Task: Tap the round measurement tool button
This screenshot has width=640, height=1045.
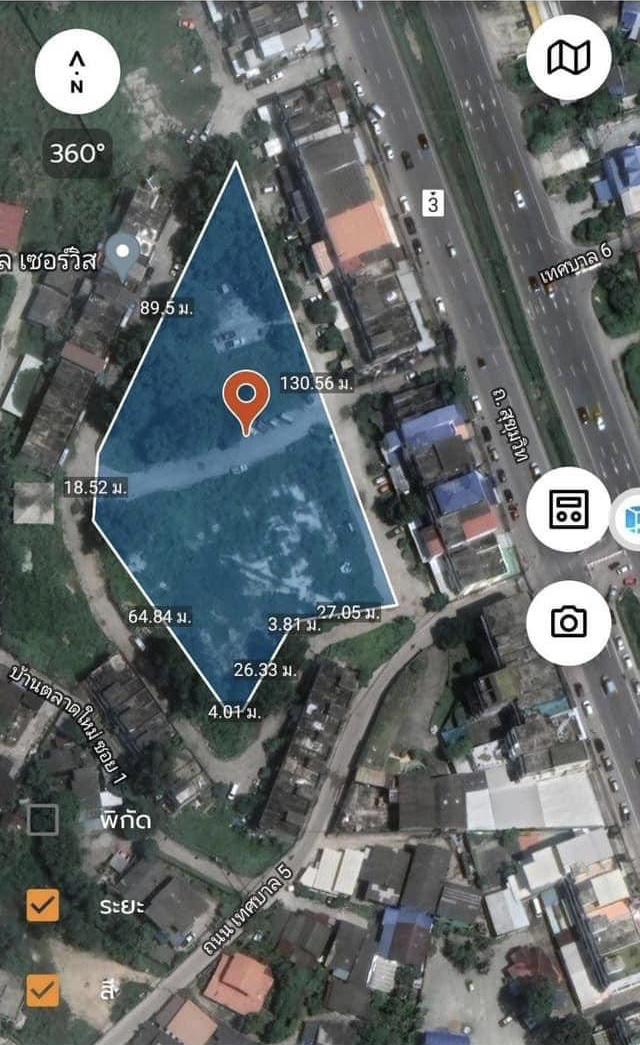Action: 569,509
